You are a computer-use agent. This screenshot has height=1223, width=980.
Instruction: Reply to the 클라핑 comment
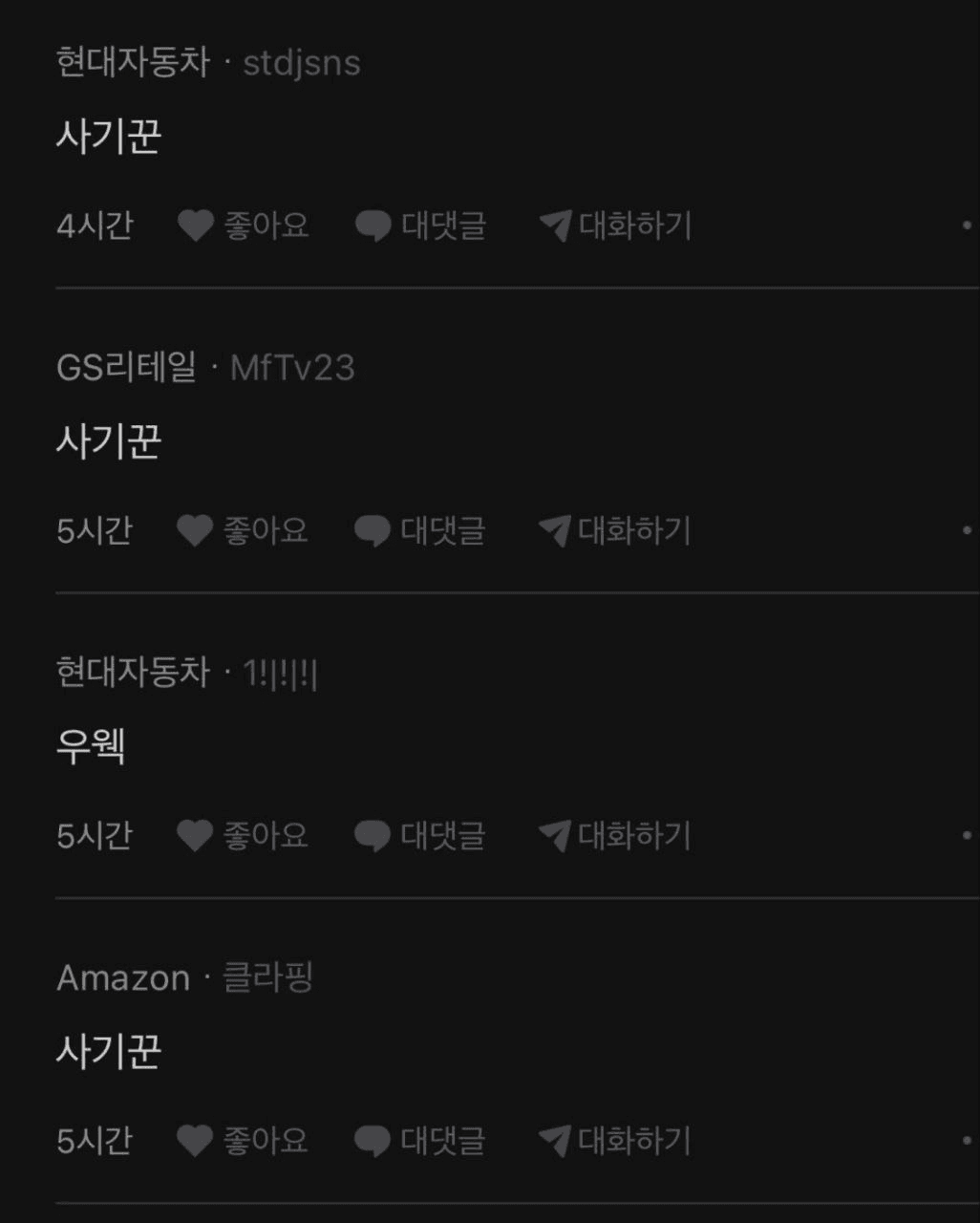point(420,1141)
